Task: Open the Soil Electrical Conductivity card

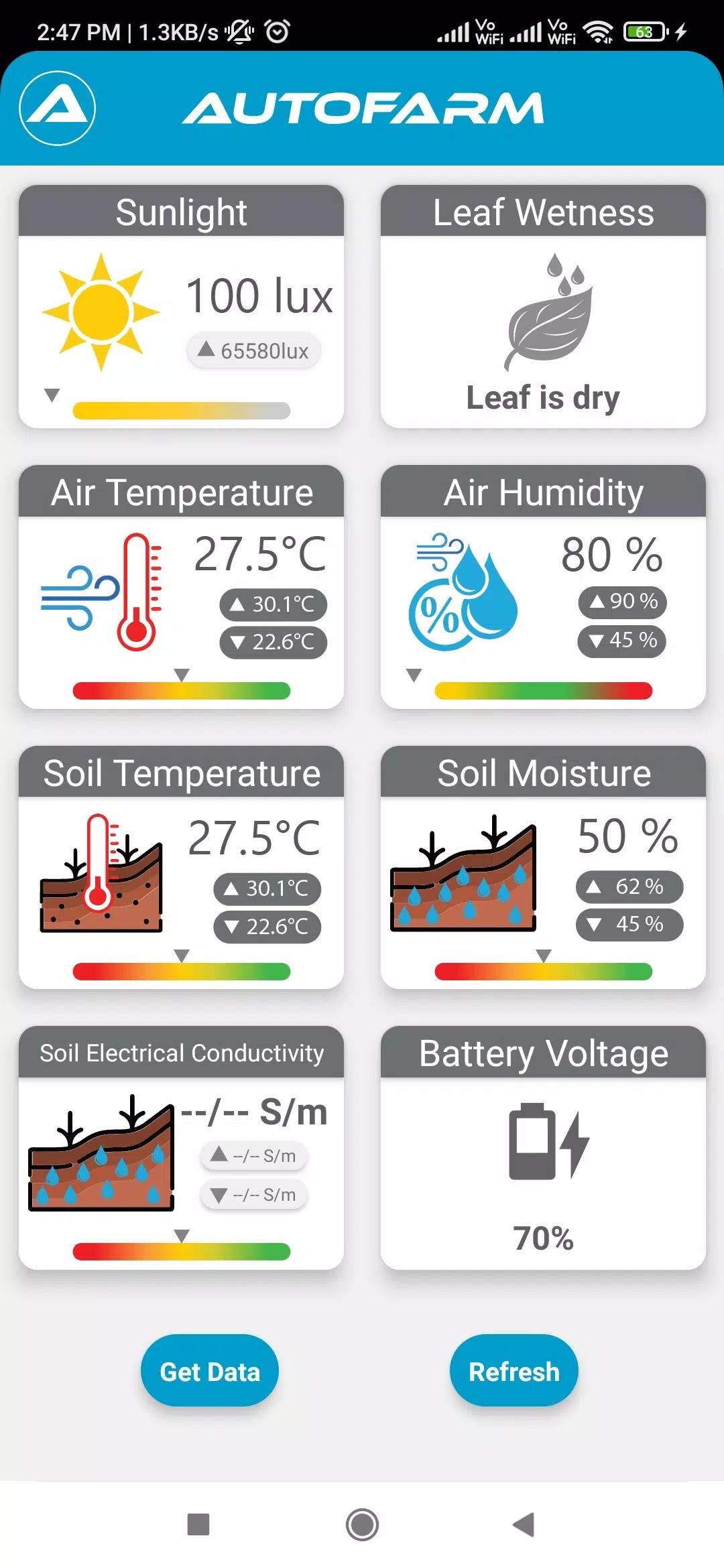Action: coord(181,1147)
